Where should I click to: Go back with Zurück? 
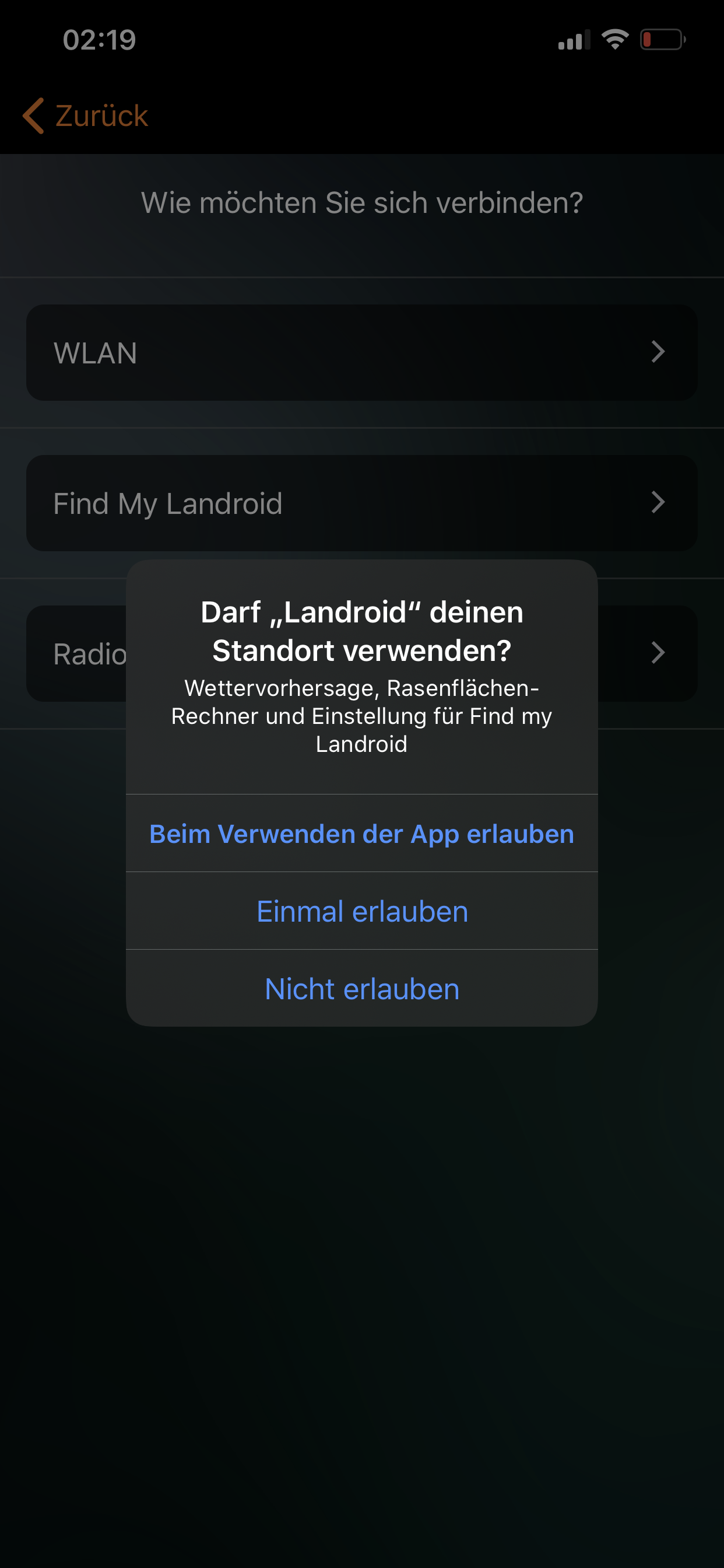[x=86, y=116]
